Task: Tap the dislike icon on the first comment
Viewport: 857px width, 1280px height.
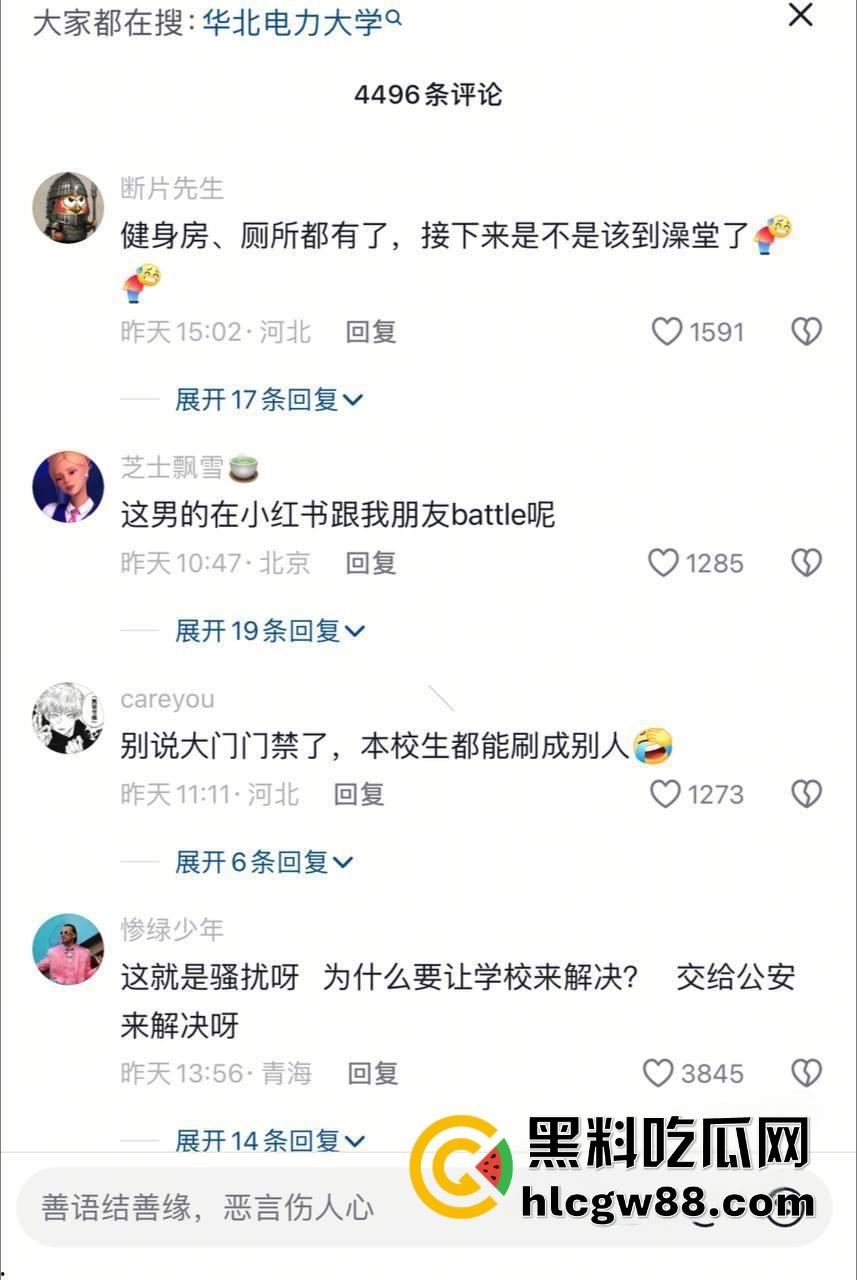Action: [x=806, y=331]
